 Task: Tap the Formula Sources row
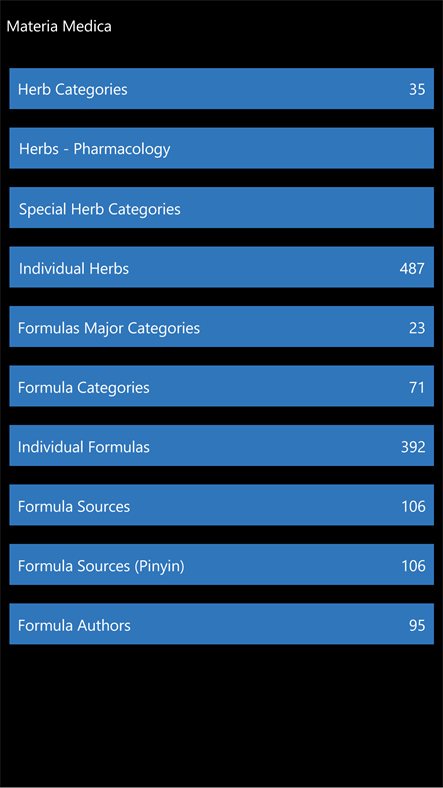click(222, 506)
